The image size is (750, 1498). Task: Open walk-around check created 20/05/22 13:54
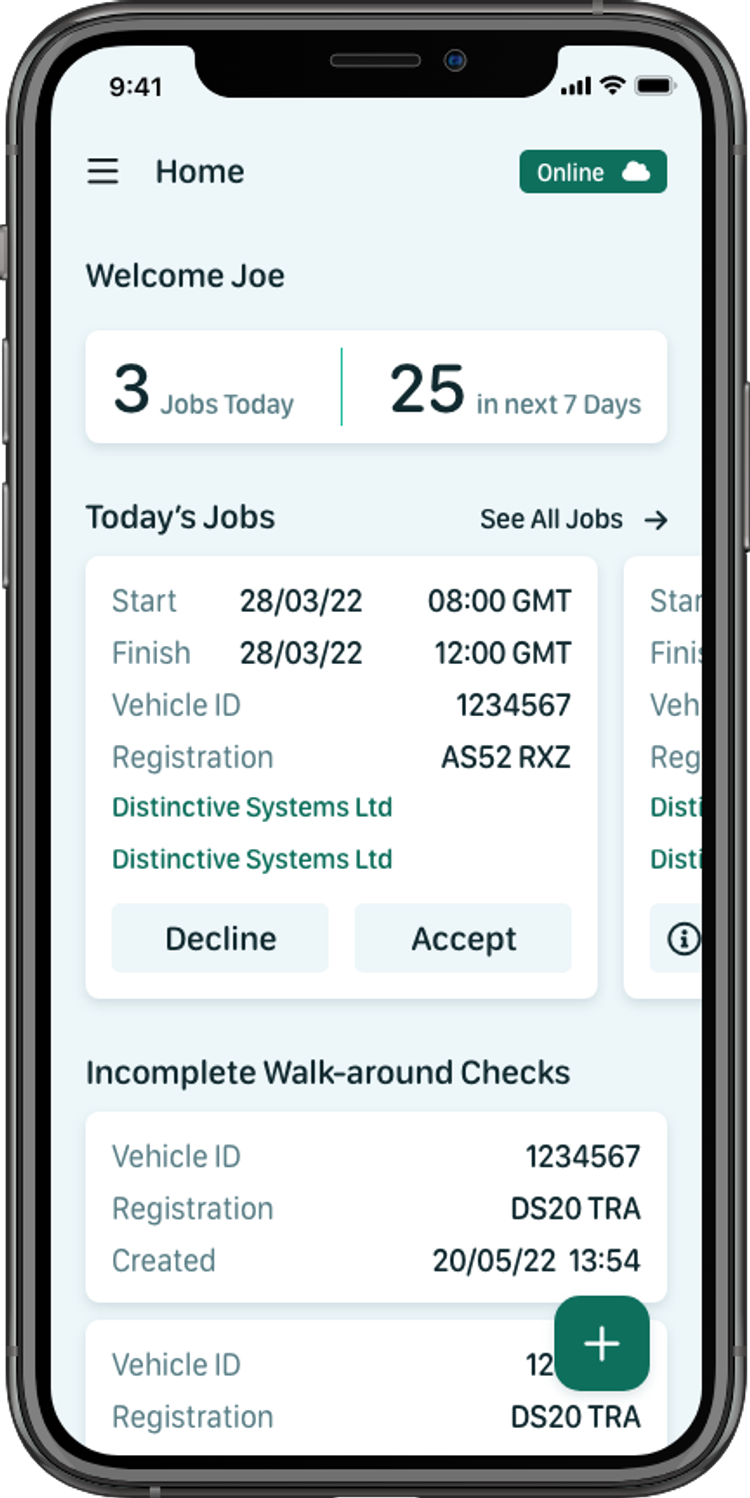pos(376,1207)
